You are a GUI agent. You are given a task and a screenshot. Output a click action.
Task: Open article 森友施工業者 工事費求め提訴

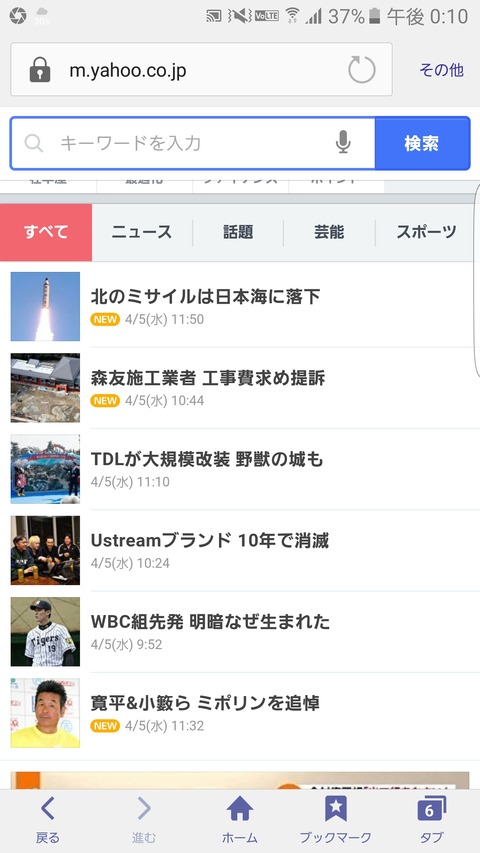pyautogui.click(x=240, y=388)
